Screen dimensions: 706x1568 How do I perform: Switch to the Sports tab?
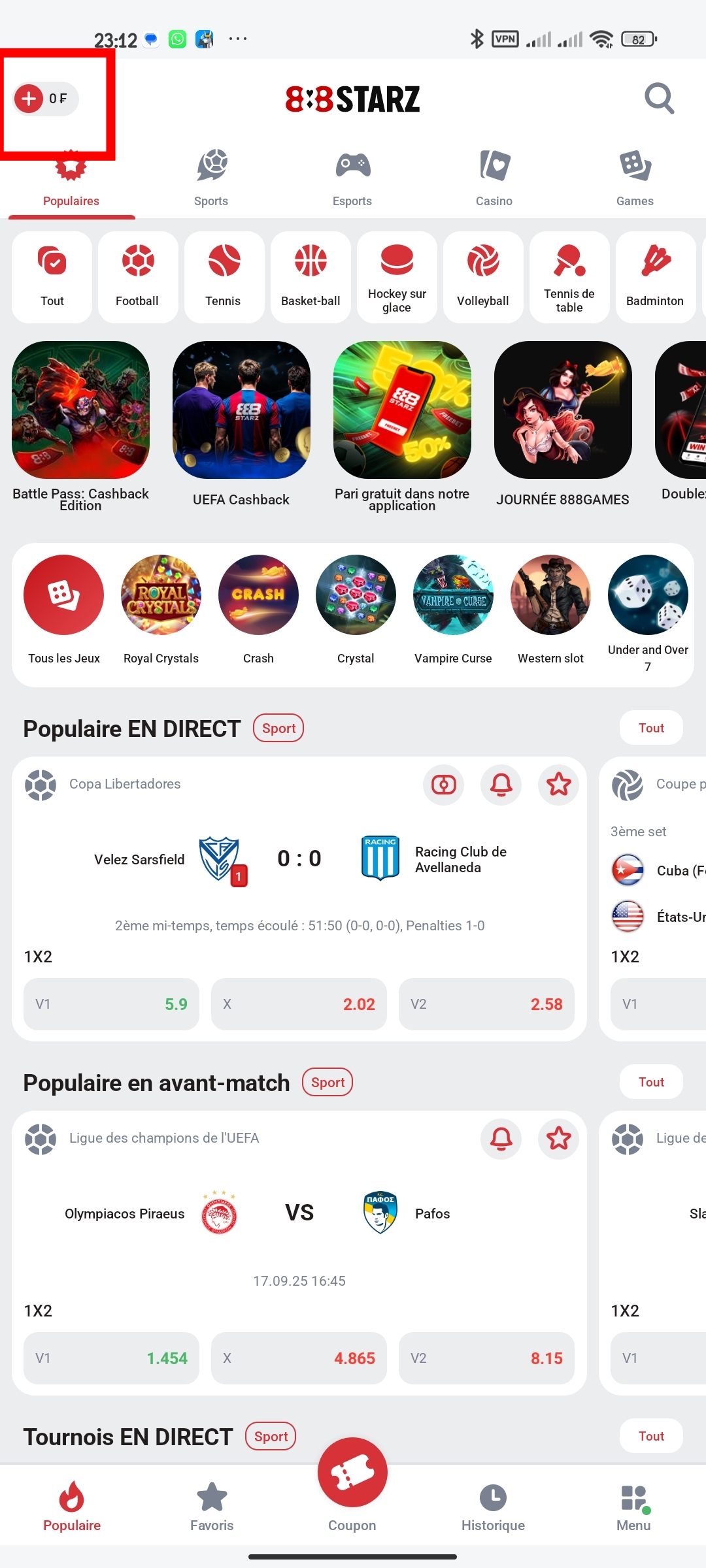point(211,178)
